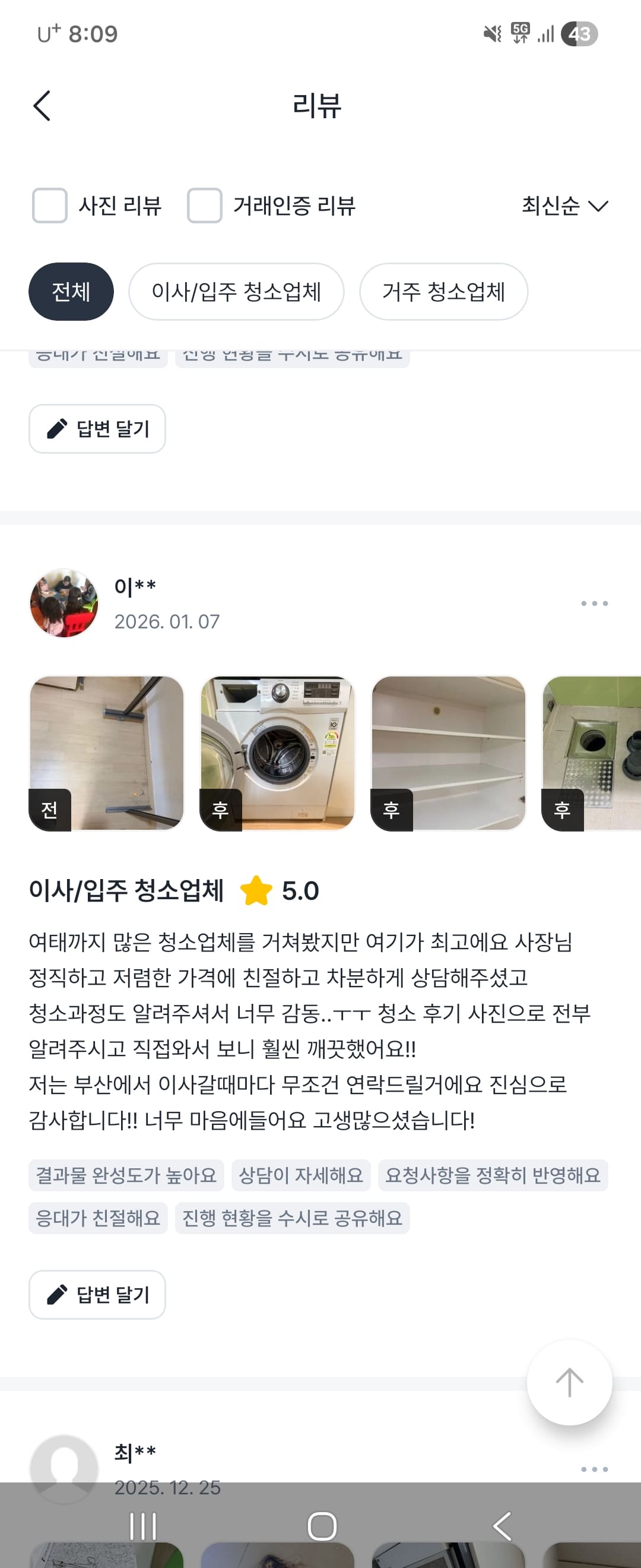Check the 사진 리뷰 checkbox
Viewport: 641px width, 1568px height.
tap(50, 206)
